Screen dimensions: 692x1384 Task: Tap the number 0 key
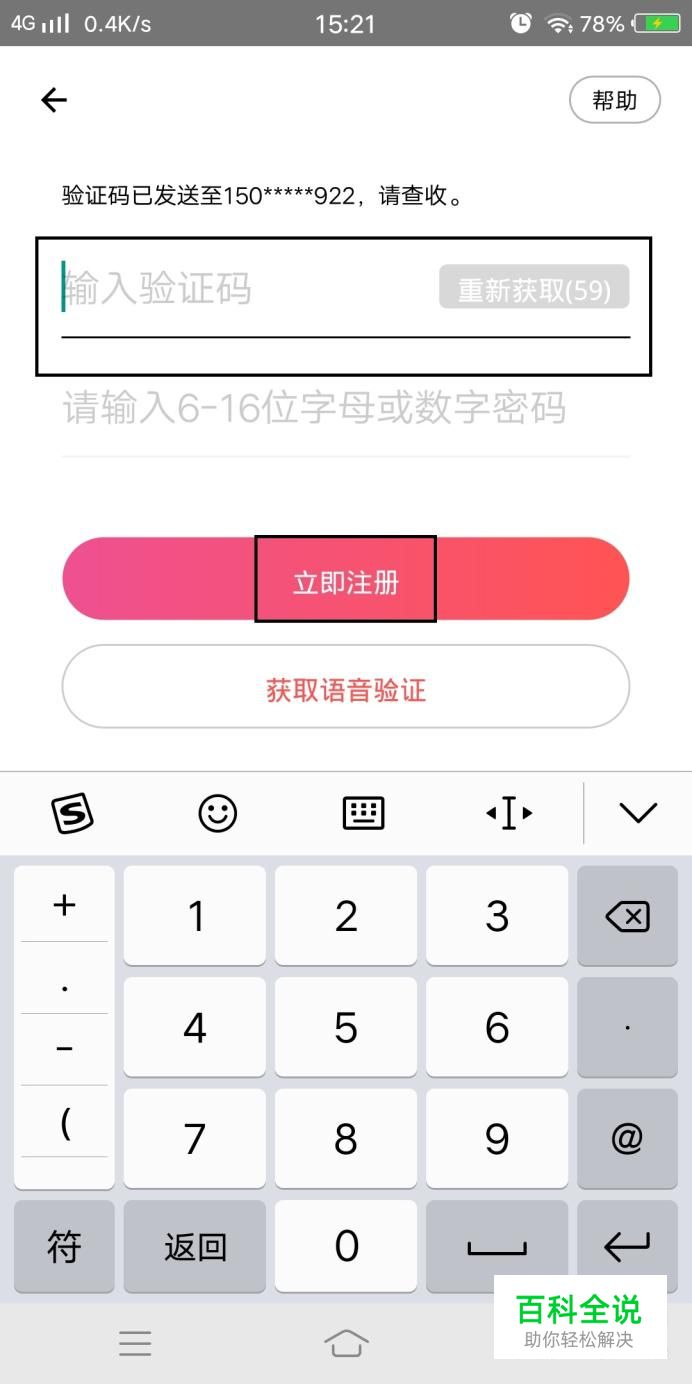[346, 1246]
